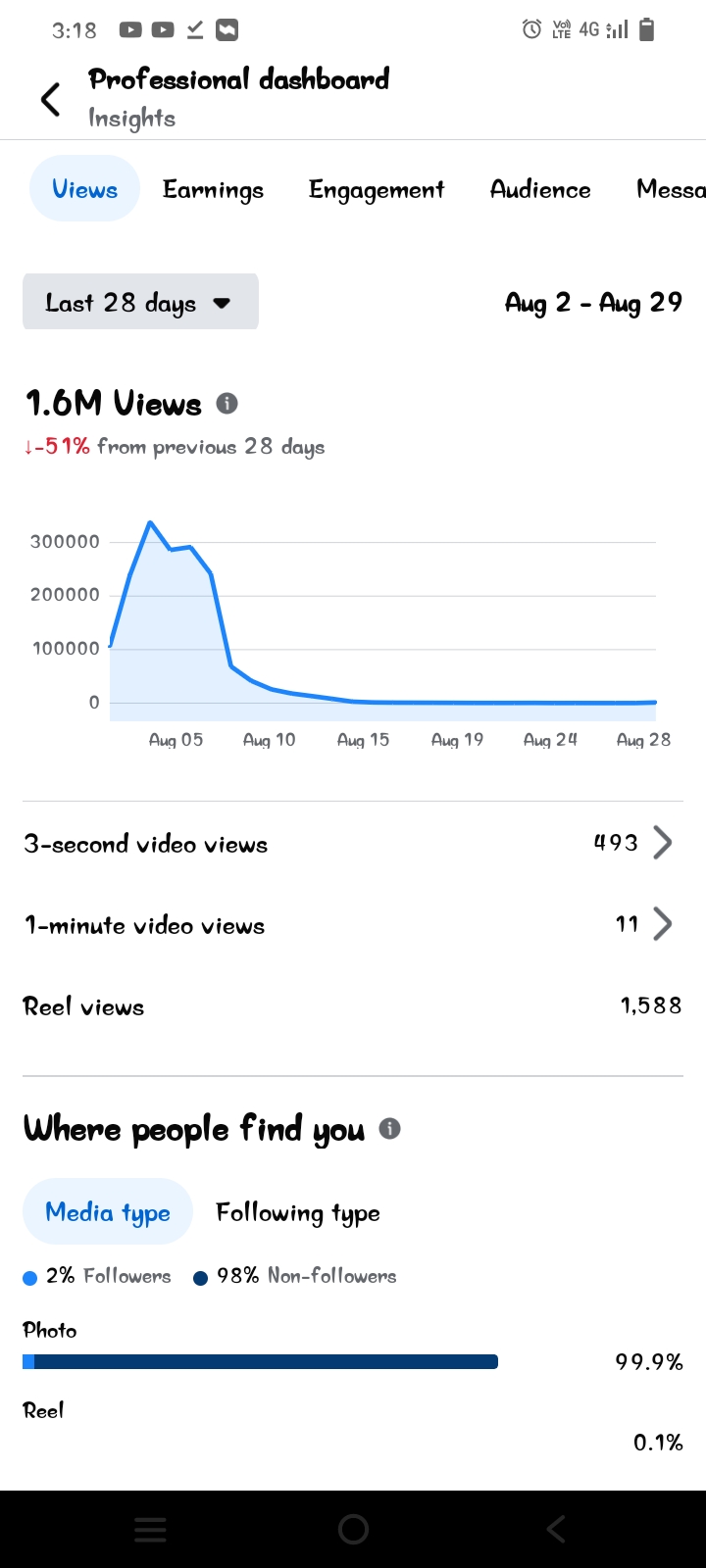Select the Media type chip
The width and height of the screenshot is (706, 1568).
(107, 1212)
